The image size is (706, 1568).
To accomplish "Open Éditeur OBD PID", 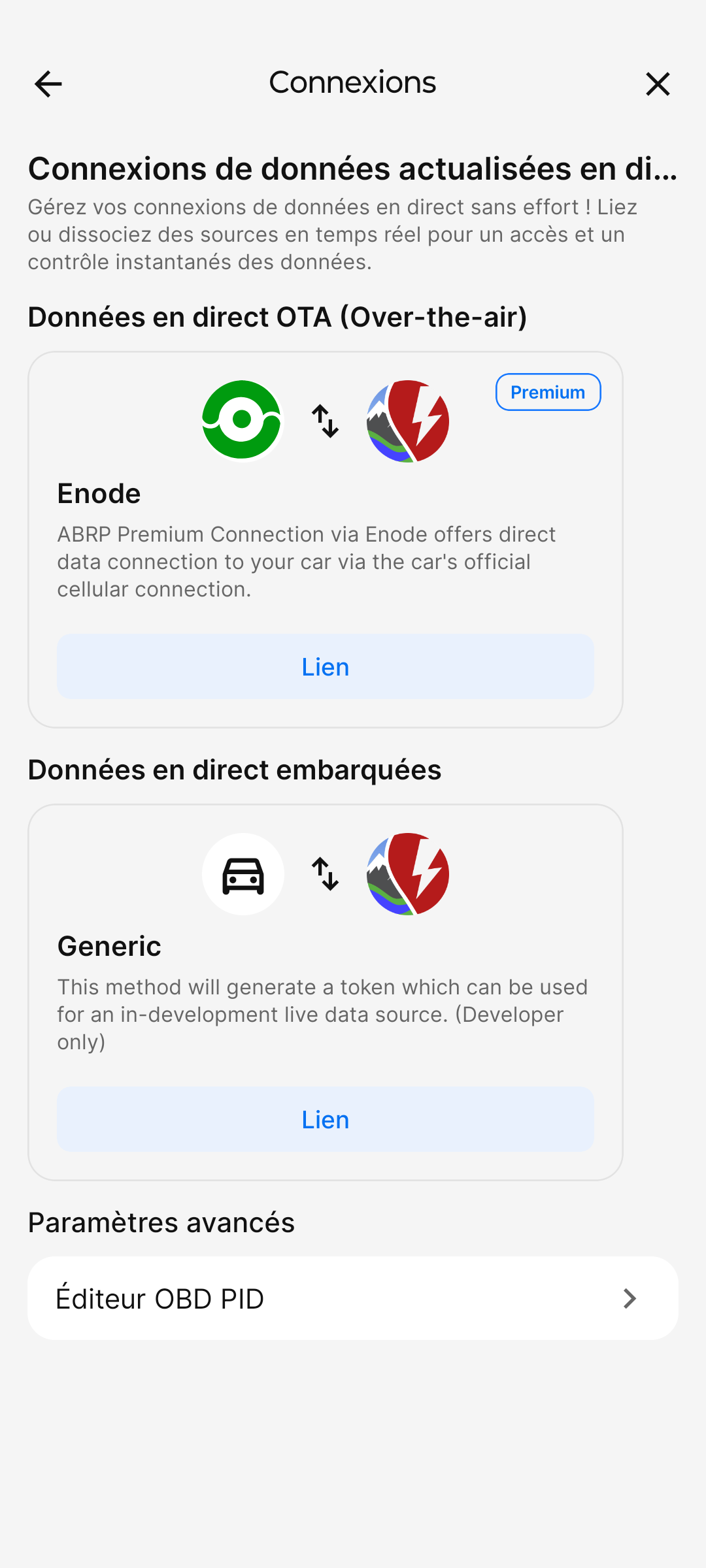I will click(353, 1298).
